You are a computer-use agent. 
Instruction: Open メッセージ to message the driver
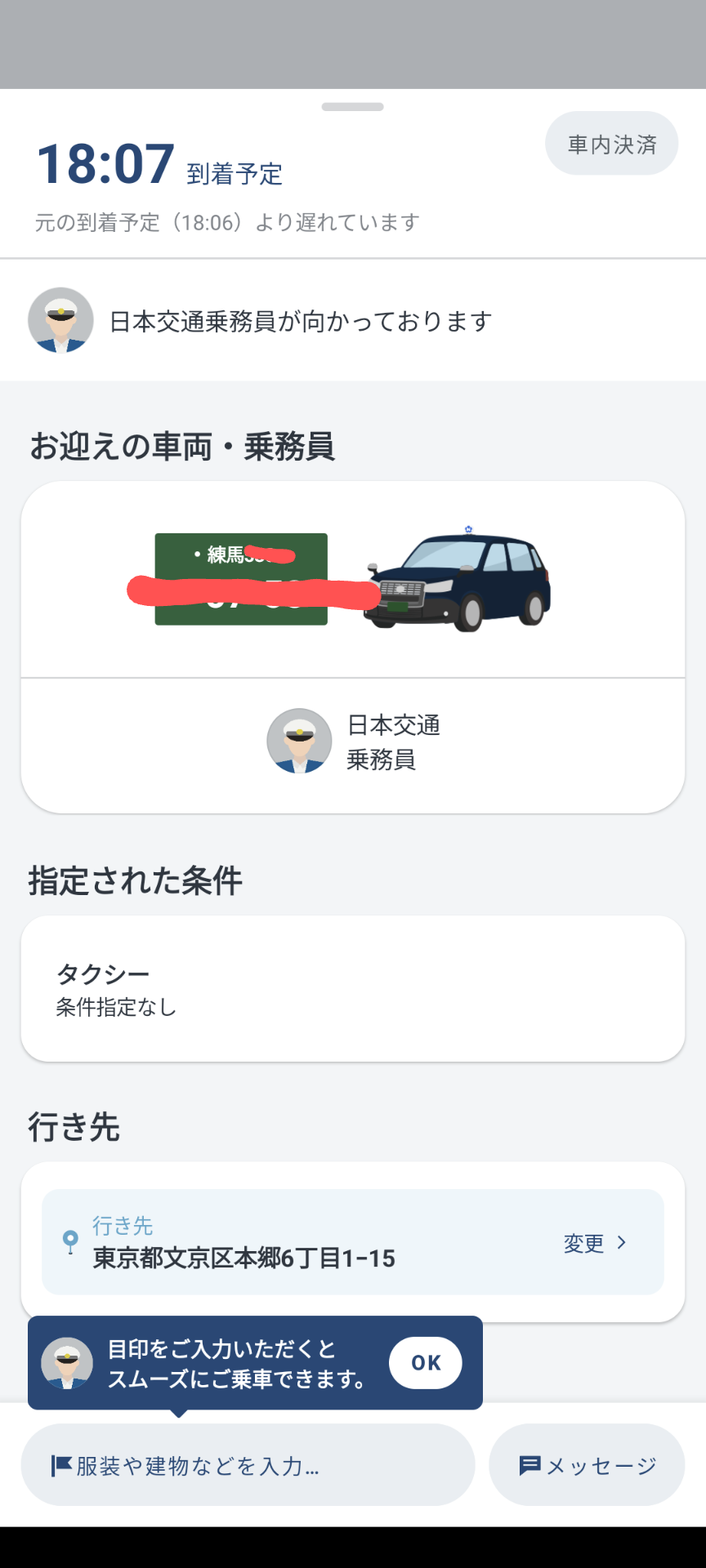pyautogui.click(x=587, y=1465)
